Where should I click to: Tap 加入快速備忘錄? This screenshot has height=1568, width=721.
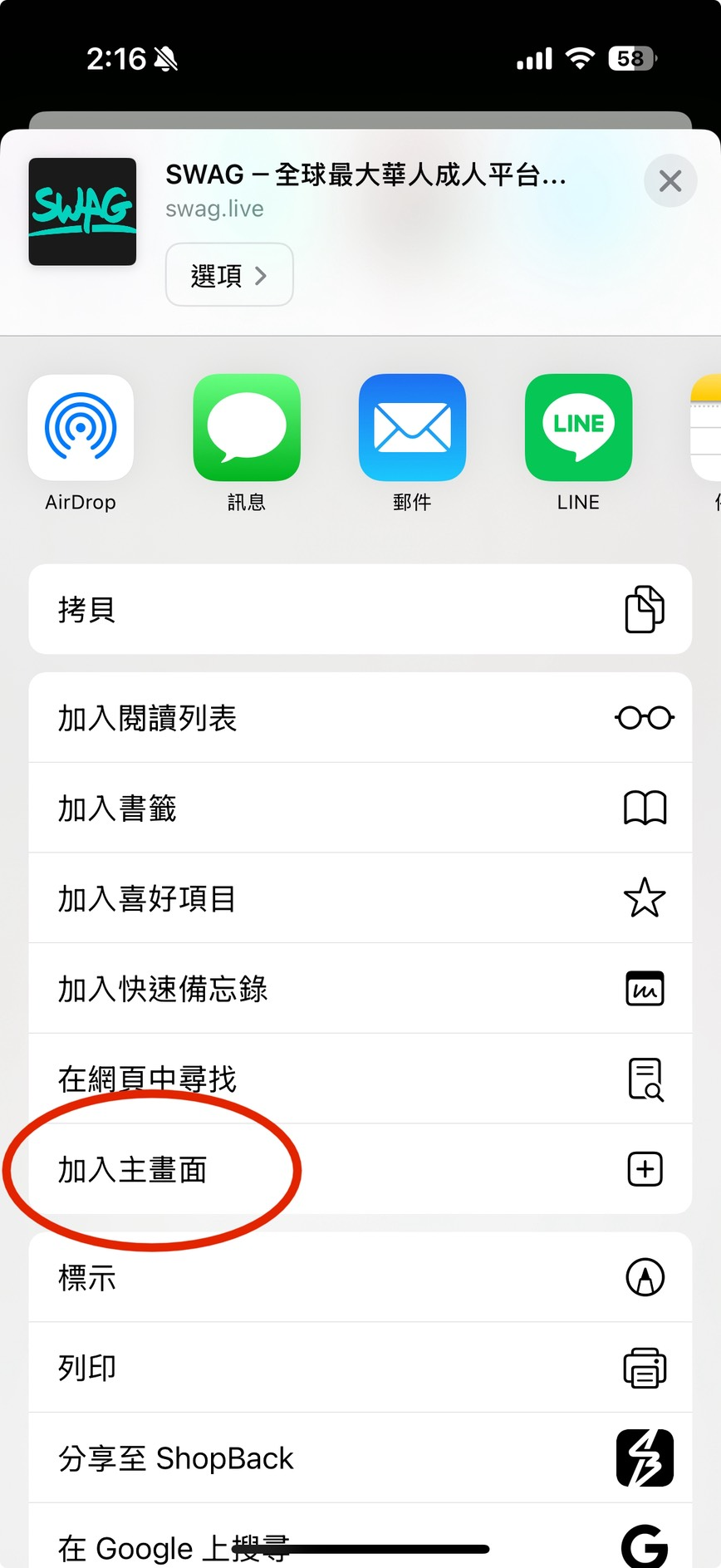360,989
